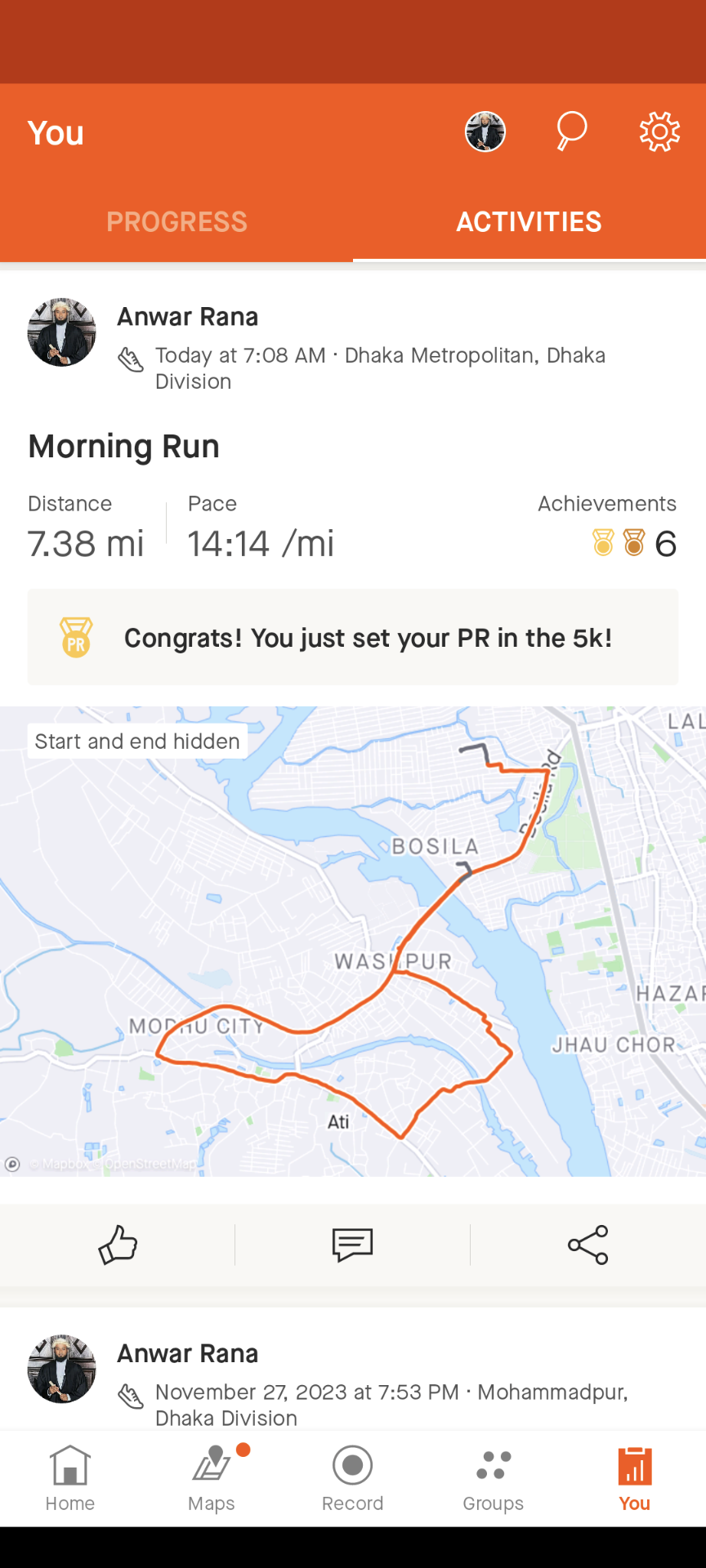The image size is (706, 1568).
Task: Open the profile picture in the header
Action: [485, 131]
